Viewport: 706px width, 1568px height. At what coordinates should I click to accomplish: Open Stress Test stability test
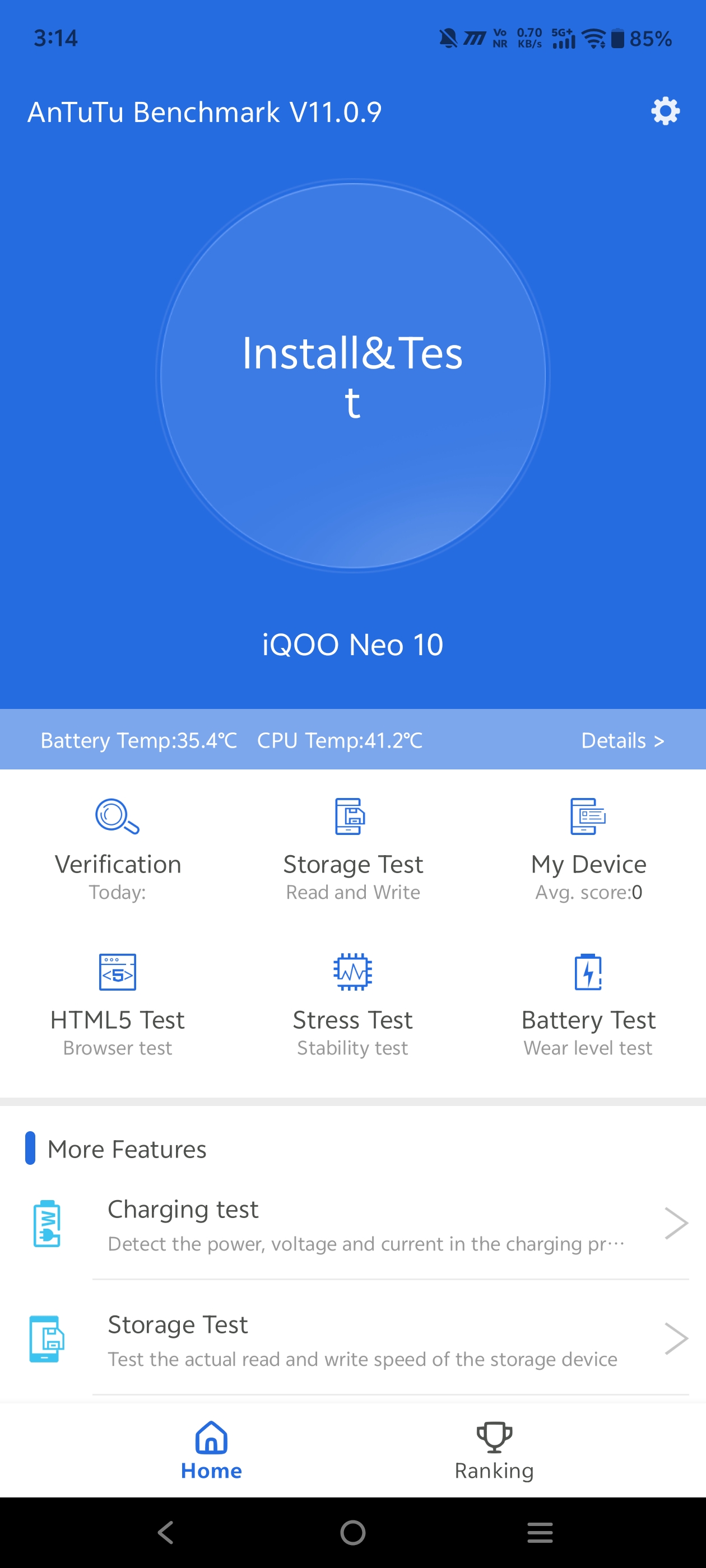(x=352, y=1004)
